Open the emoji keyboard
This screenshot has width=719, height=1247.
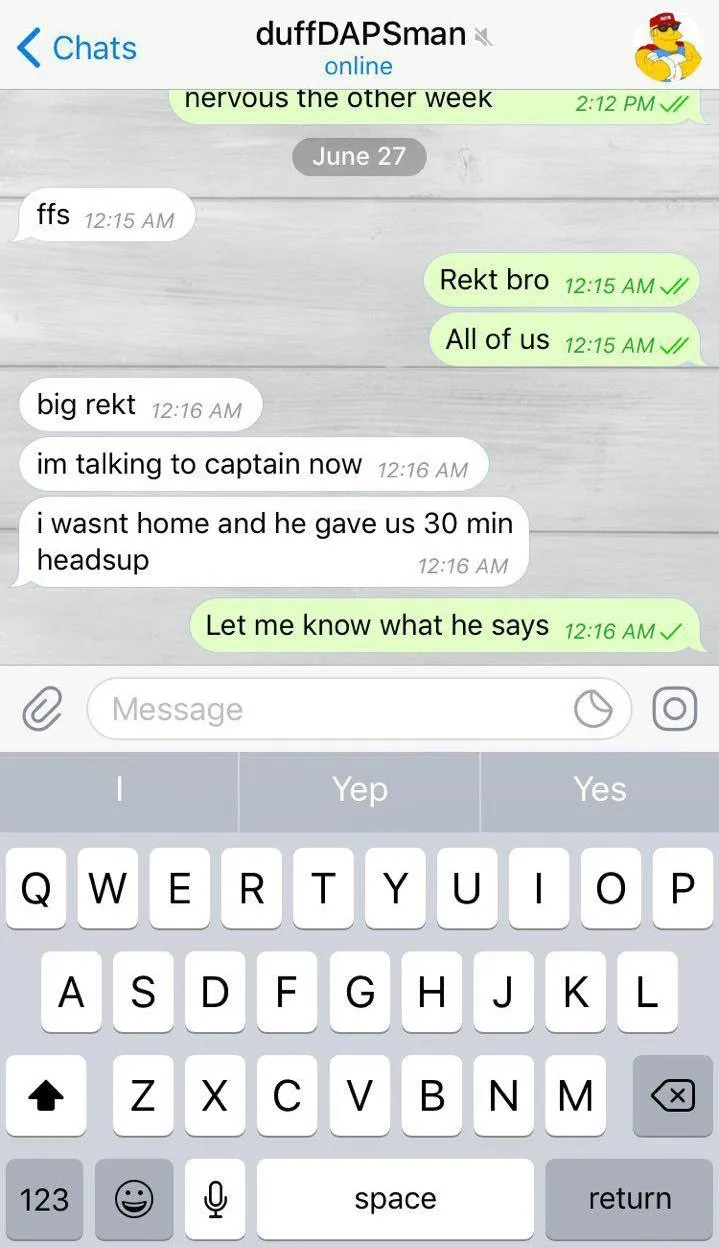click(134, 1198)
